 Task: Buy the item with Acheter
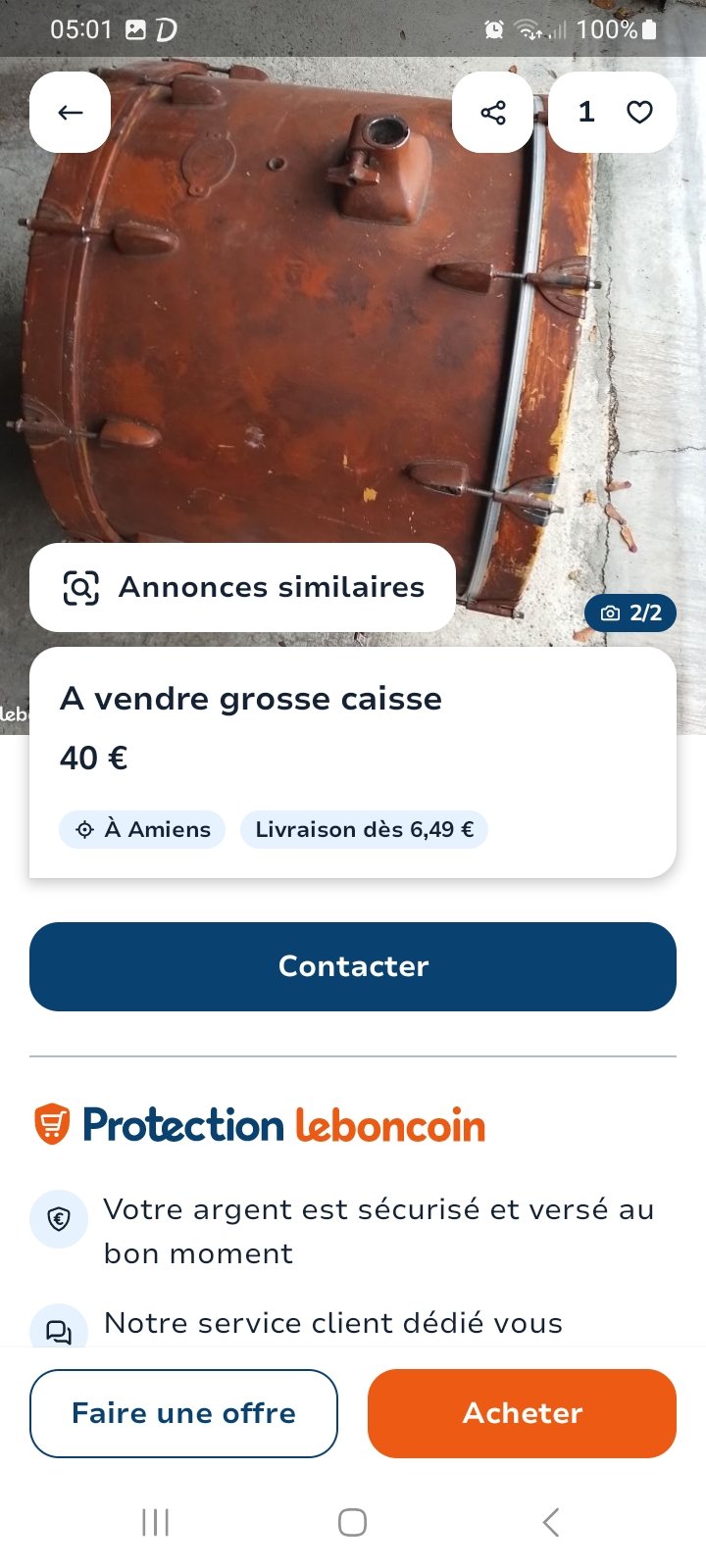pos(522,1413)
